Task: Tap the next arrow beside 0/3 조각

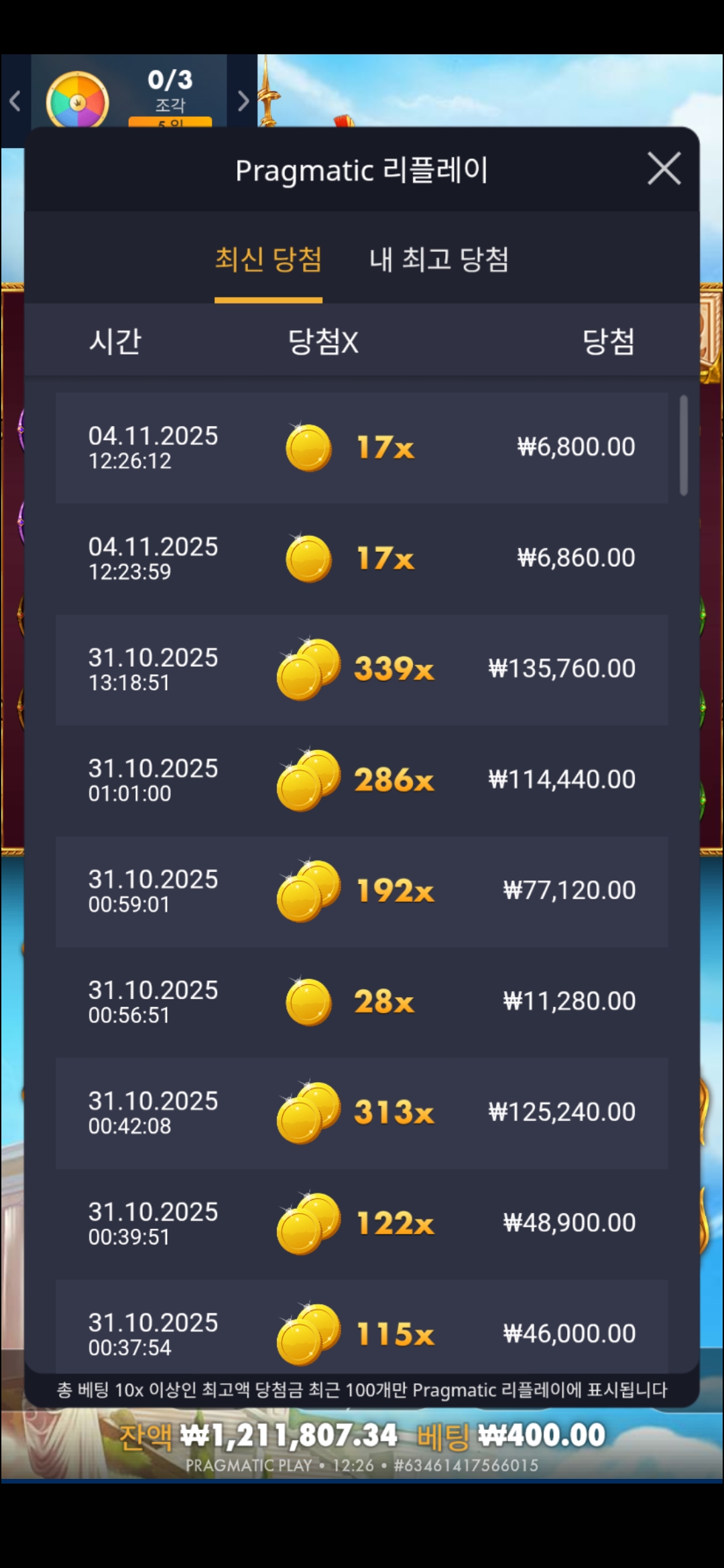Action: coord(243,101)
